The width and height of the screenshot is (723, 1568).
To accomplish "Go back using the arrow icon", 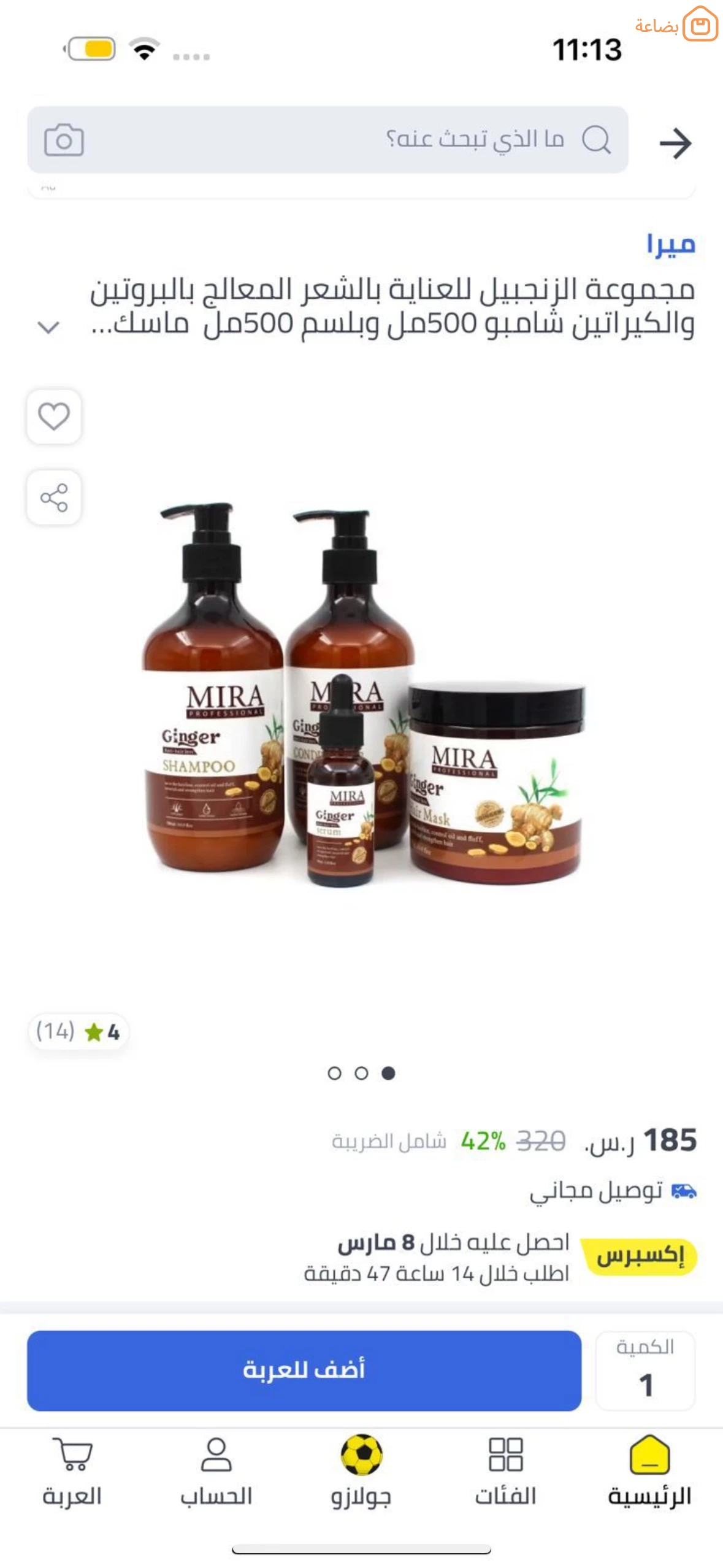I will (x=675, y=143).
